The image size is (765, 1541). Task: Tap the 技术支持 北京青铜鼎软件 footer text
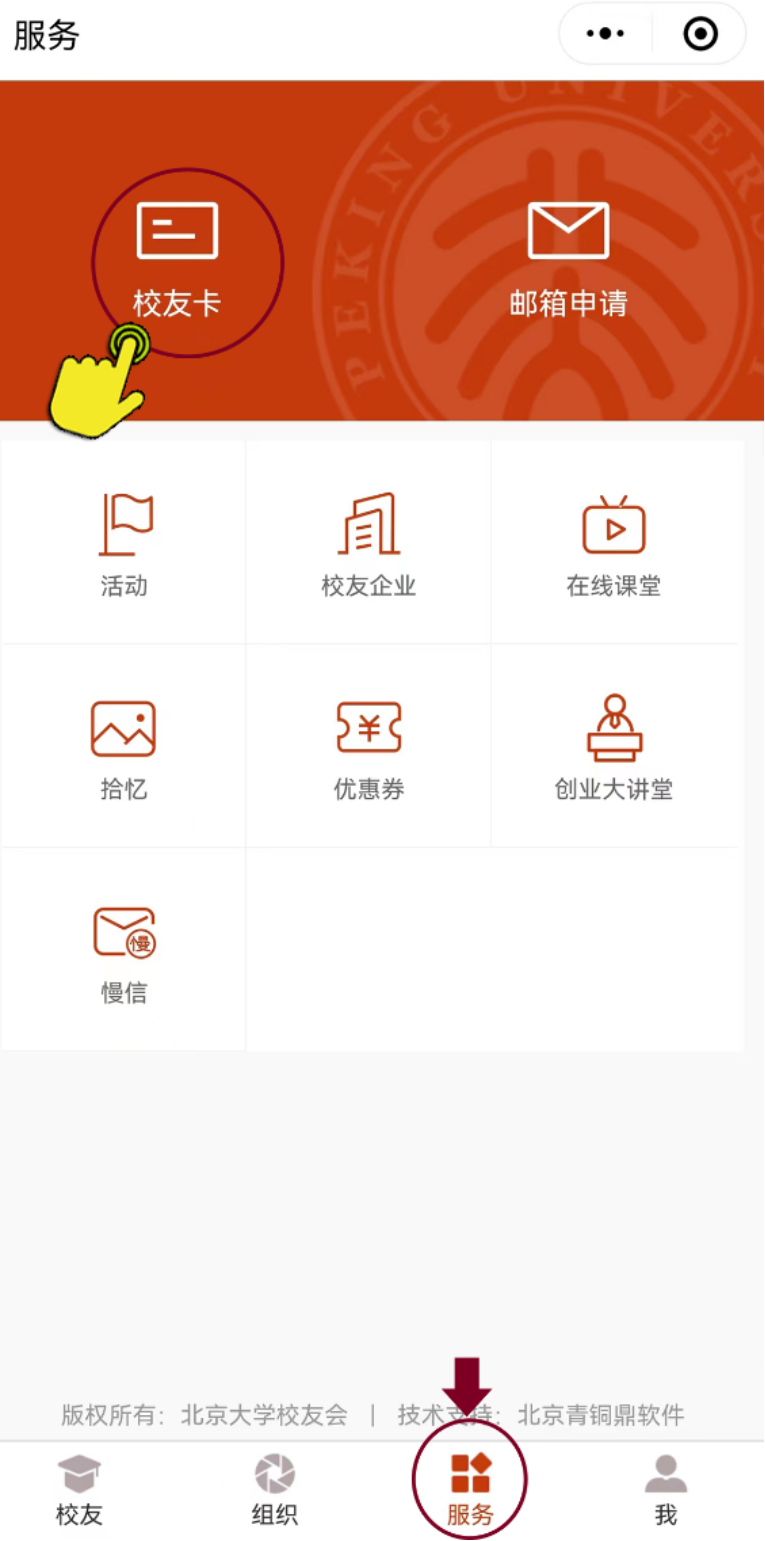(x=555, y=1416)
